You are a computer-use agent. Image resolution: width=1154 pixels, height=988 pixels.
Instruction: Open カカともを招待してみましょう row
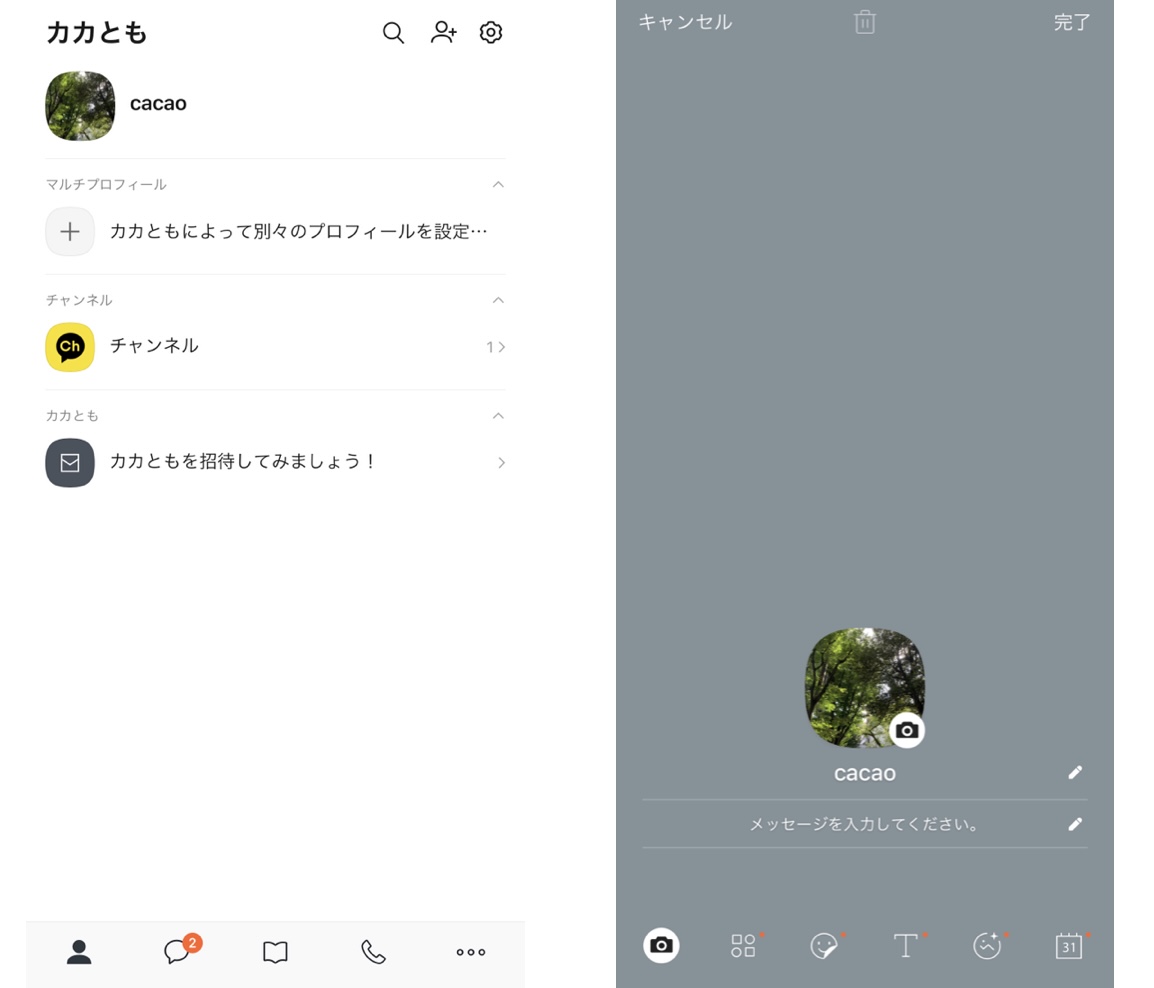(x=275, y=462)
